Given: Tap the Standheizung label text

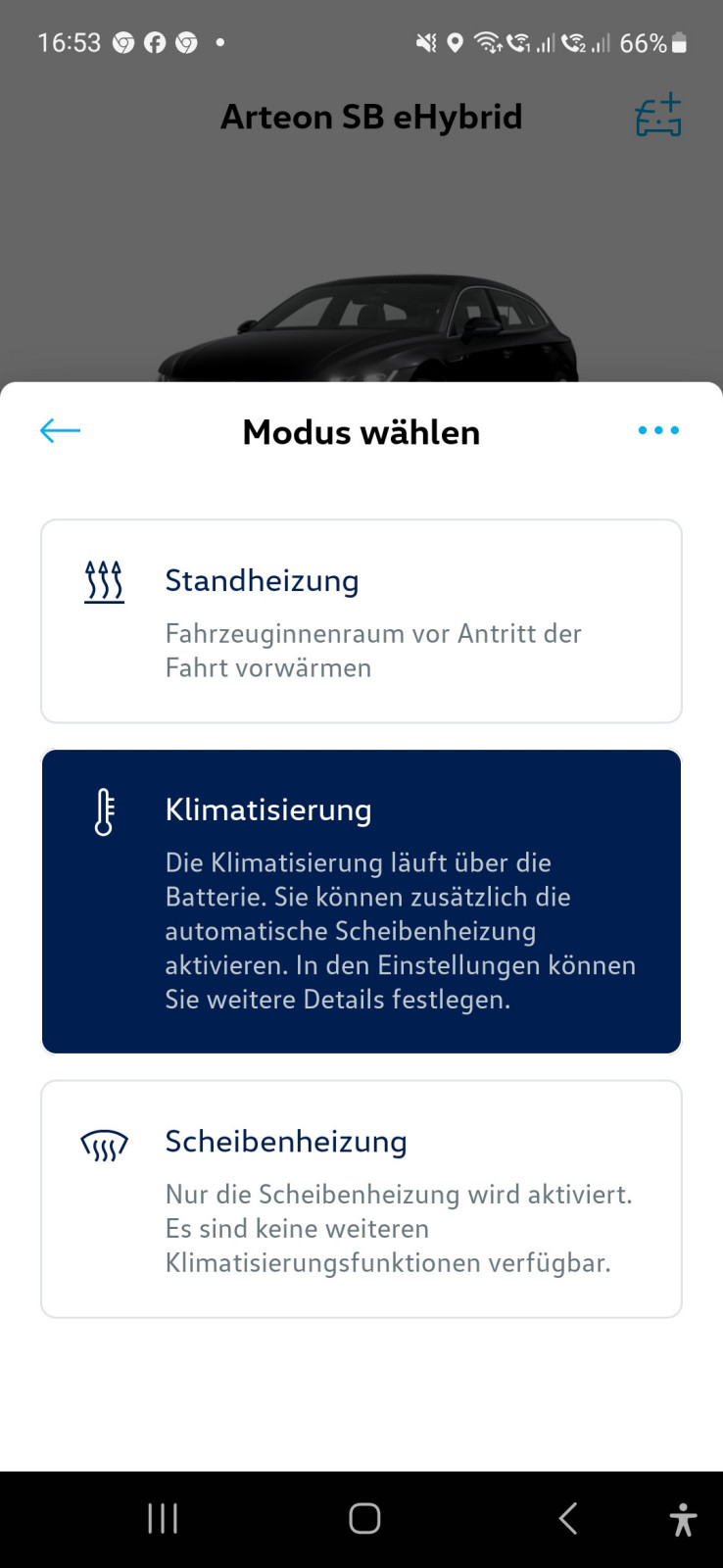Looking at the screenshot, I should (x=262, y=580).
